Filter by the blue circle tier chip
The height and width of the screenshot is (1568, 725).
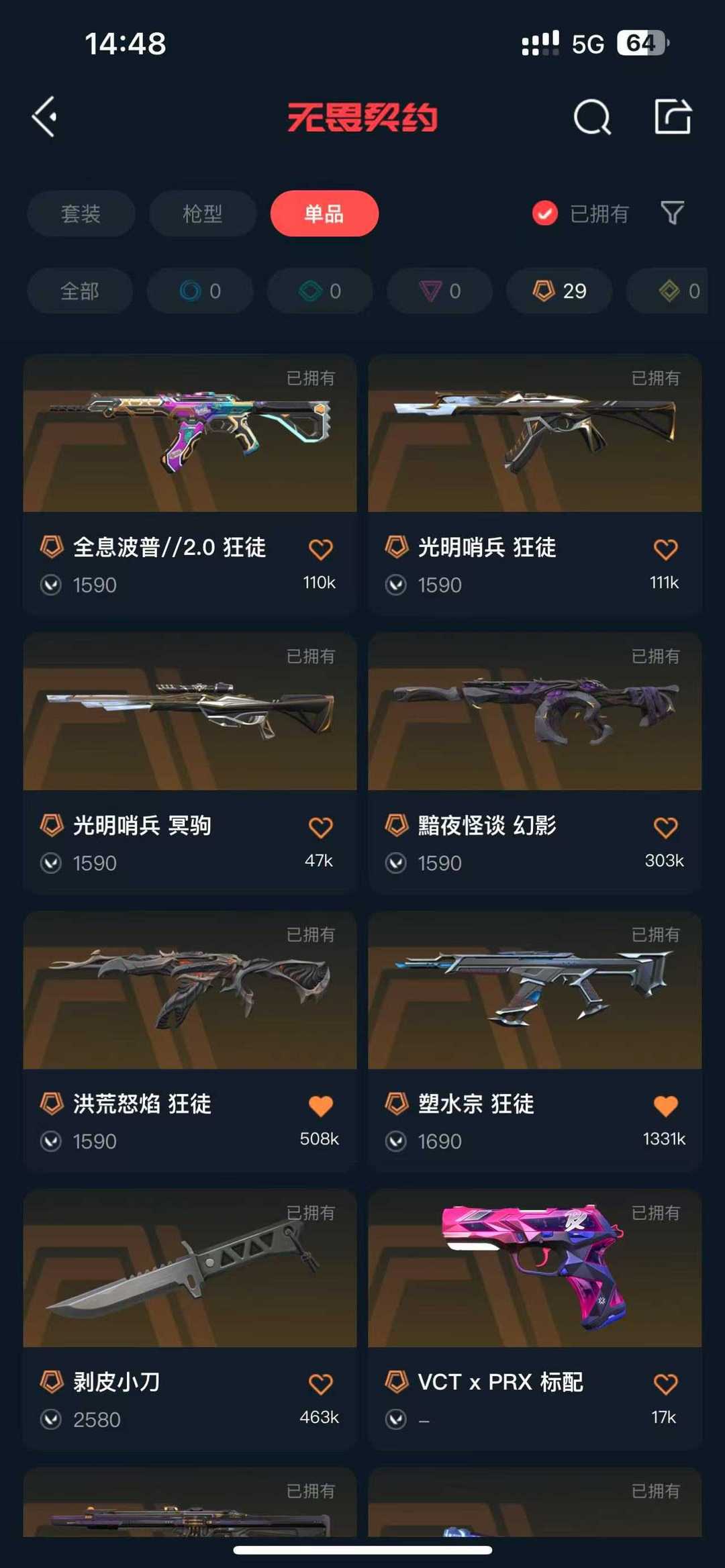[x=199, y=291]
